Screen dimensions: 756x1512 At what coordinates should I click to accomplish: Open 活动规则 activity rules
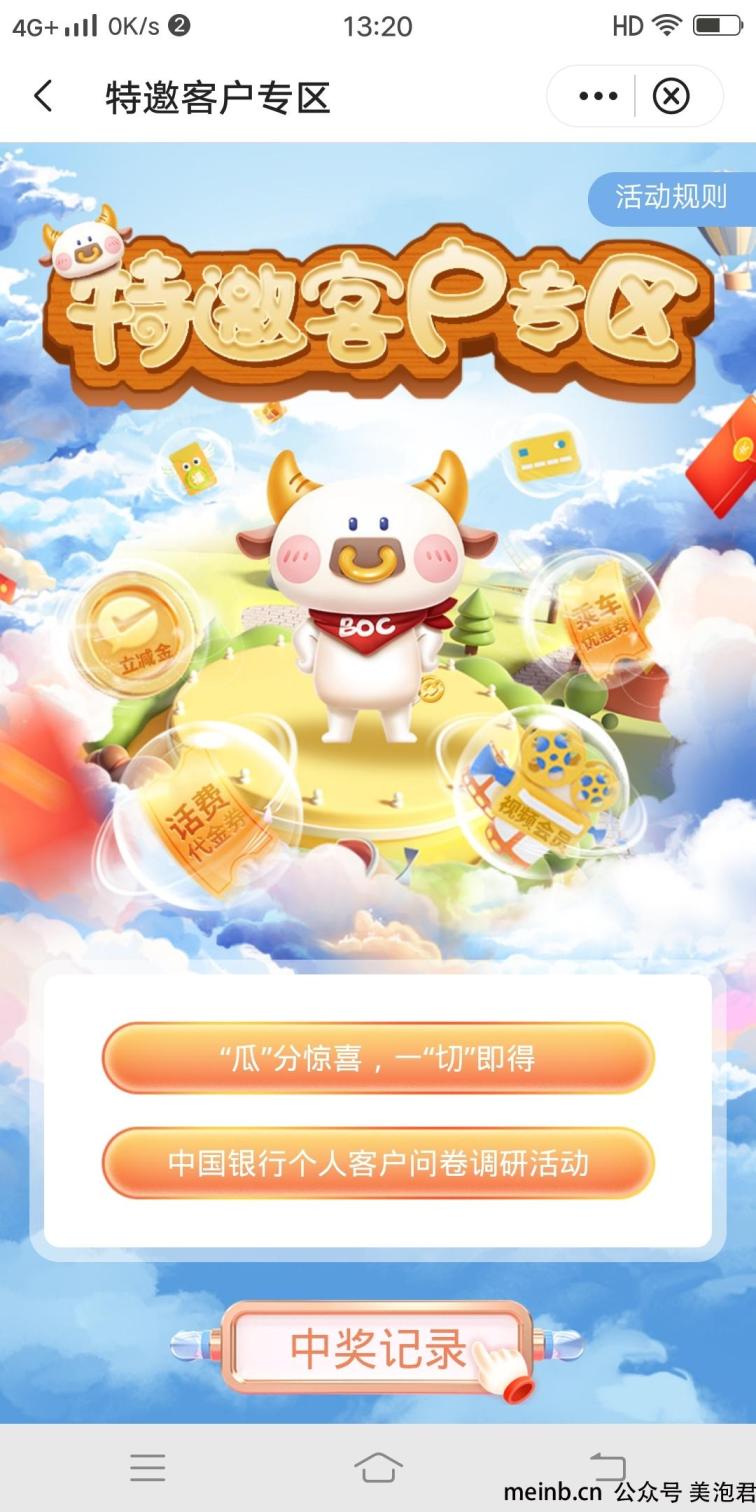(671, 197)
